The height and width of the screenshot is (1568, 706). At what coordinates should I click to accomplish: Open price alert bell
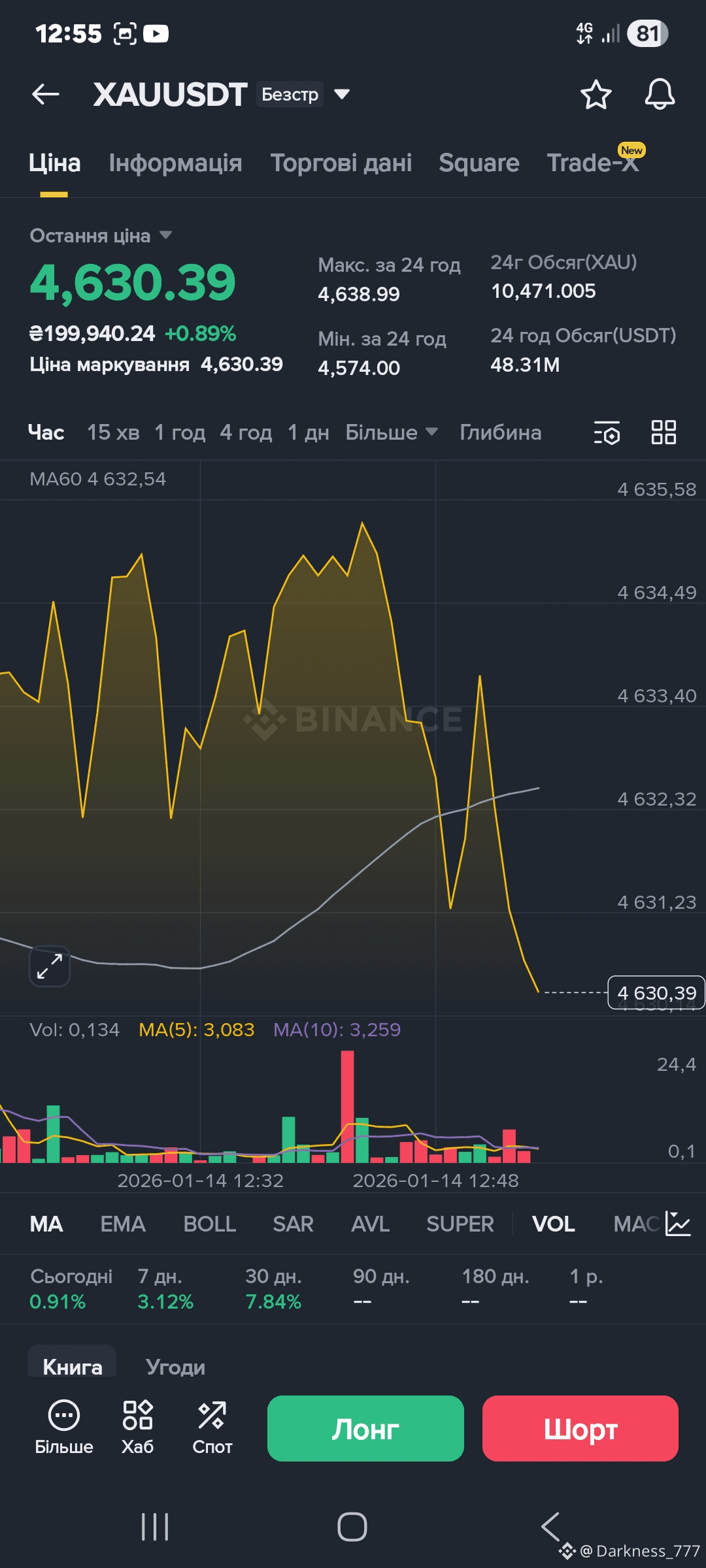pos(660,95)
